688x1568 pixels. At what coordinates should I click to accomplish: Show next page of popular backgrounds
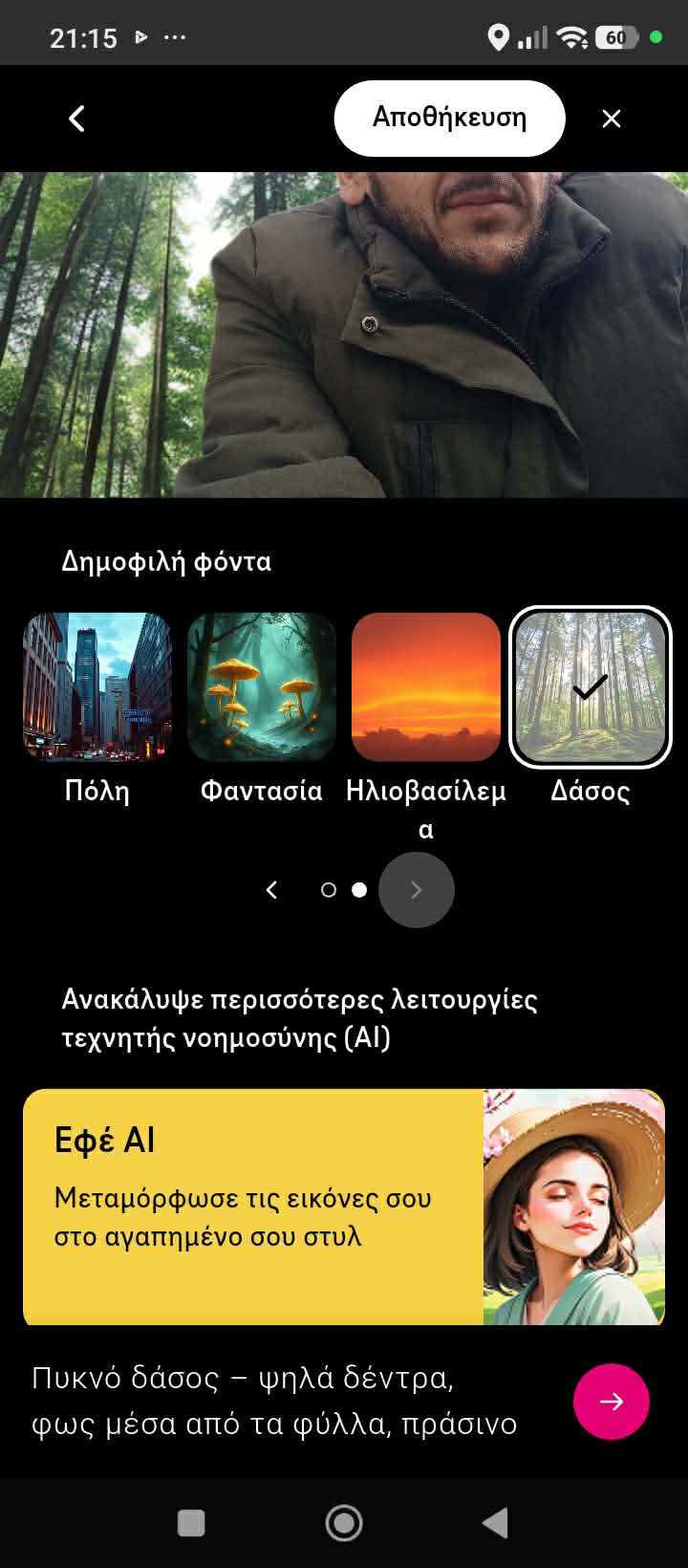(x=417, y=890)
